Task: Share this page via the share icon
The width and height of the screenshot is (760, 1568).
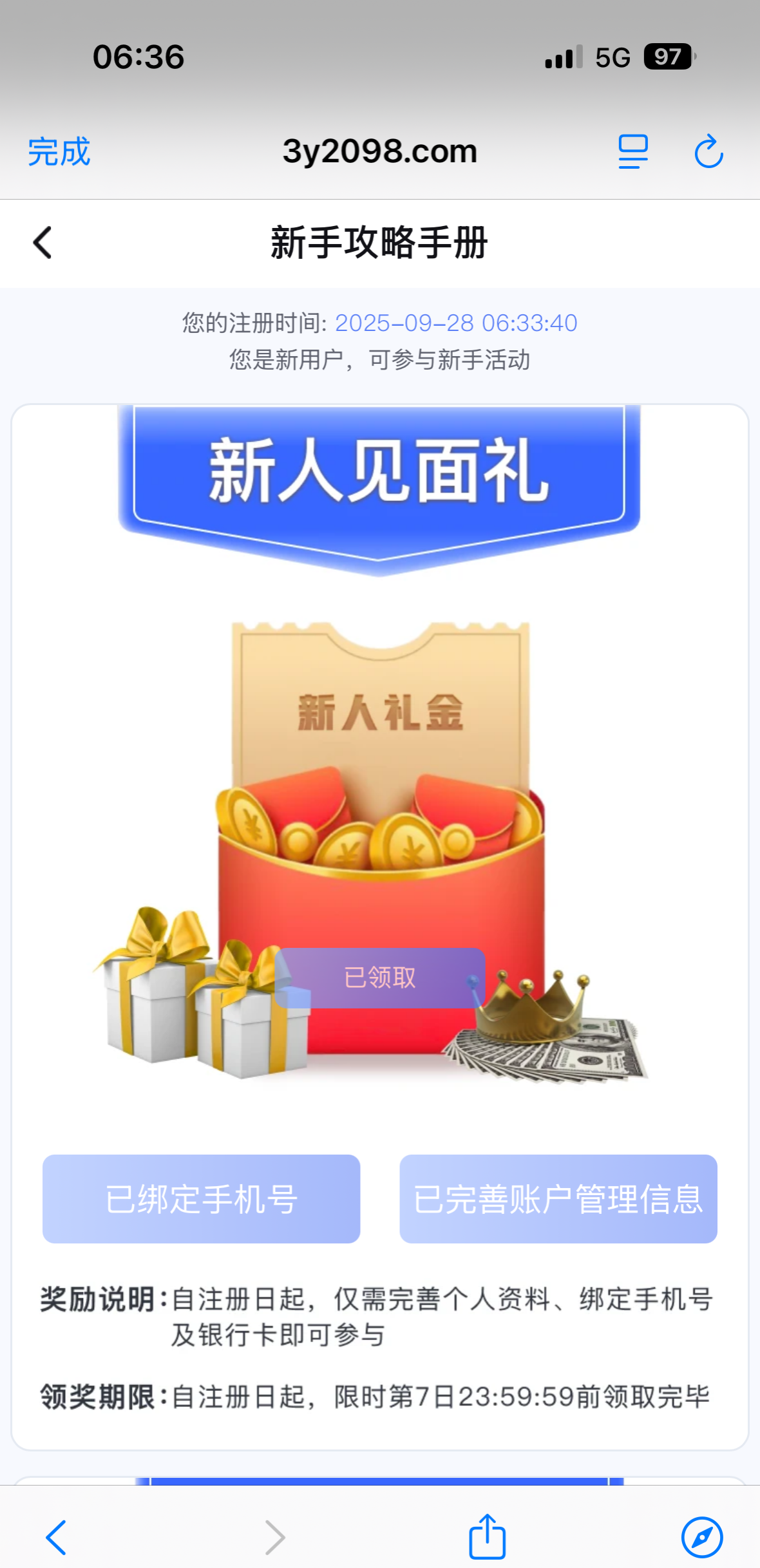Action: 487,1536
